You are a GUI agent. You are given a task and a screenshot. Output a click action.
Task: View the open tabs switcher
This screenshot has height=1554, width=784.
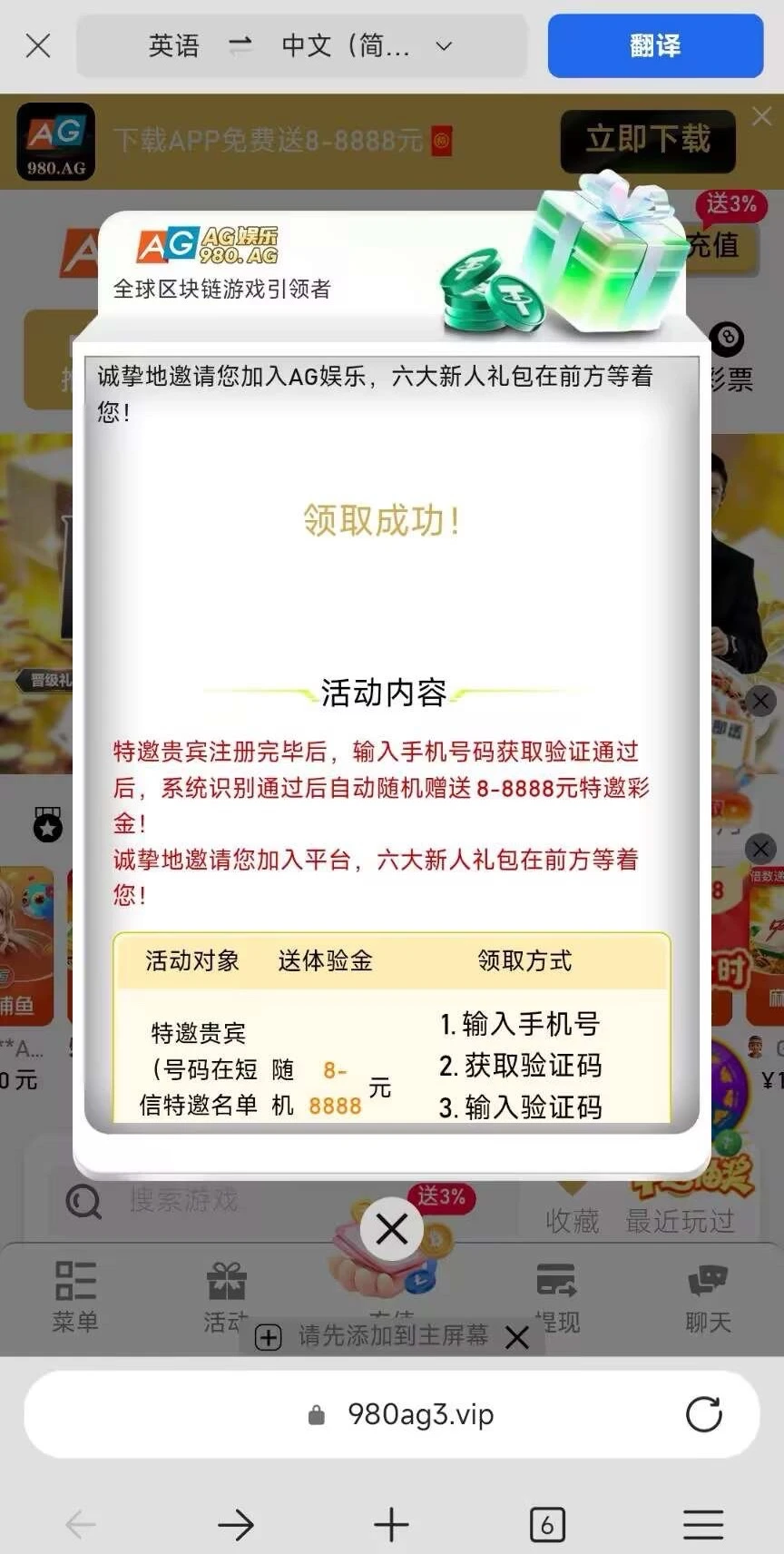[547, 1525]
